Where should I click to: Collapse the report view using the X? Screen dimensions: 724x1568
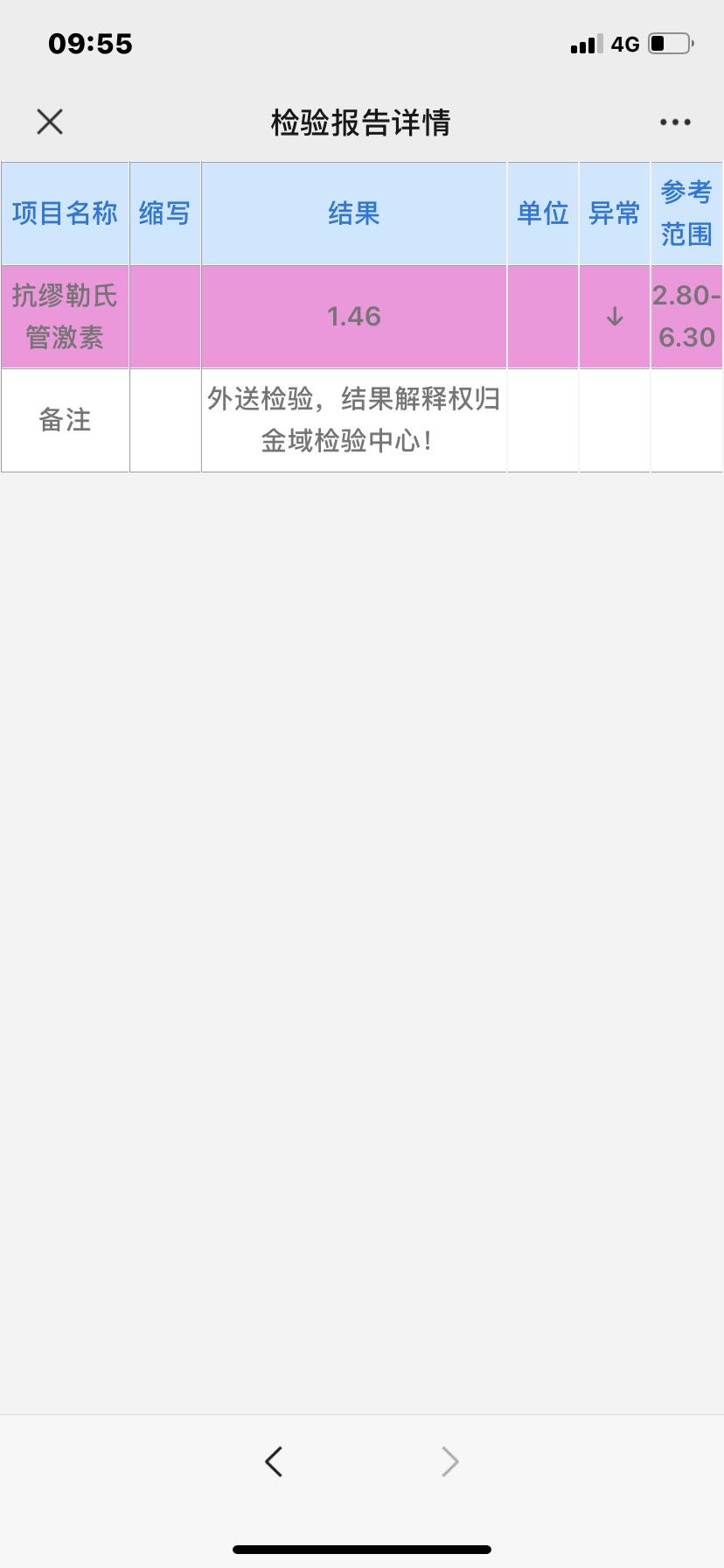pos(50,122)
